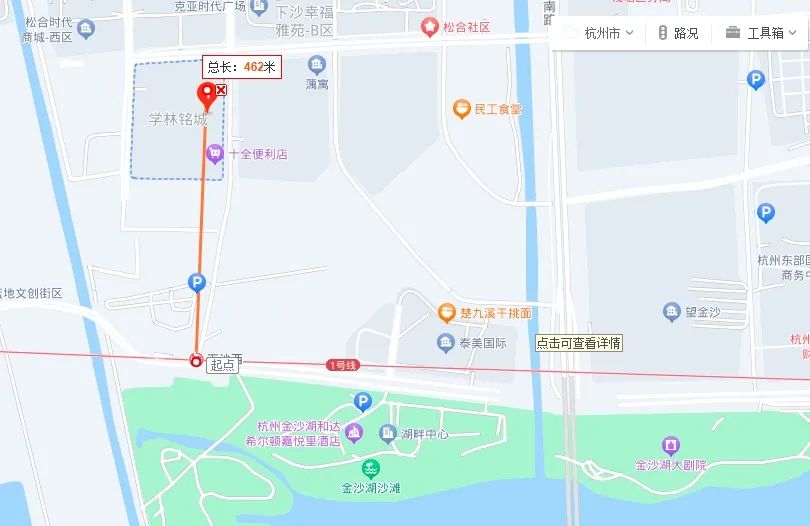This screenshot has height=526, width=810.
Task: View the 泰美国际 building marker
Action: 446,343
